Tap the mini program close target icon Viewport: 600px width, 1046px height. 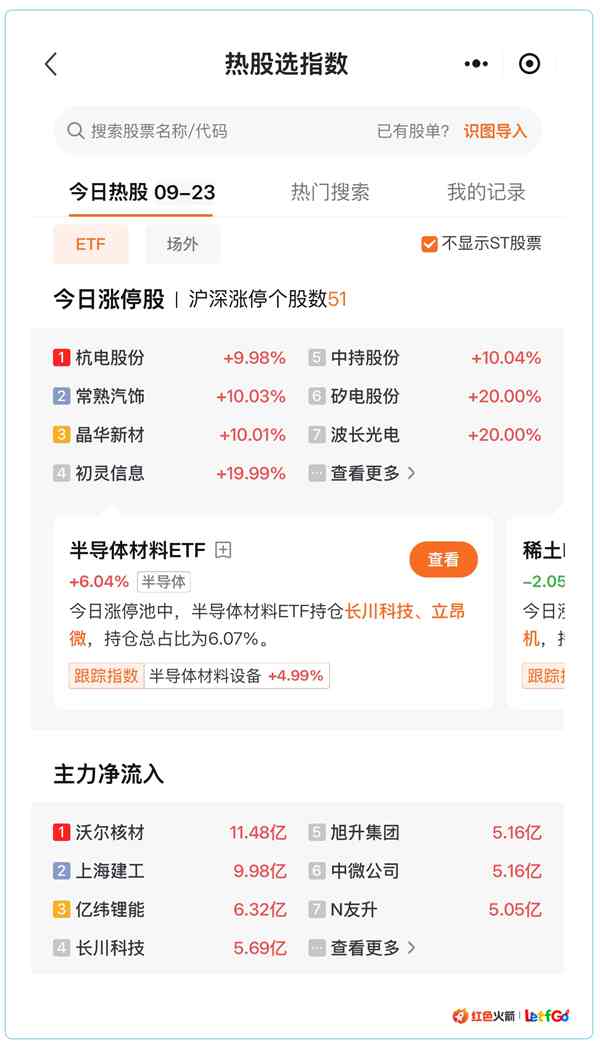[x=529, y=64]
